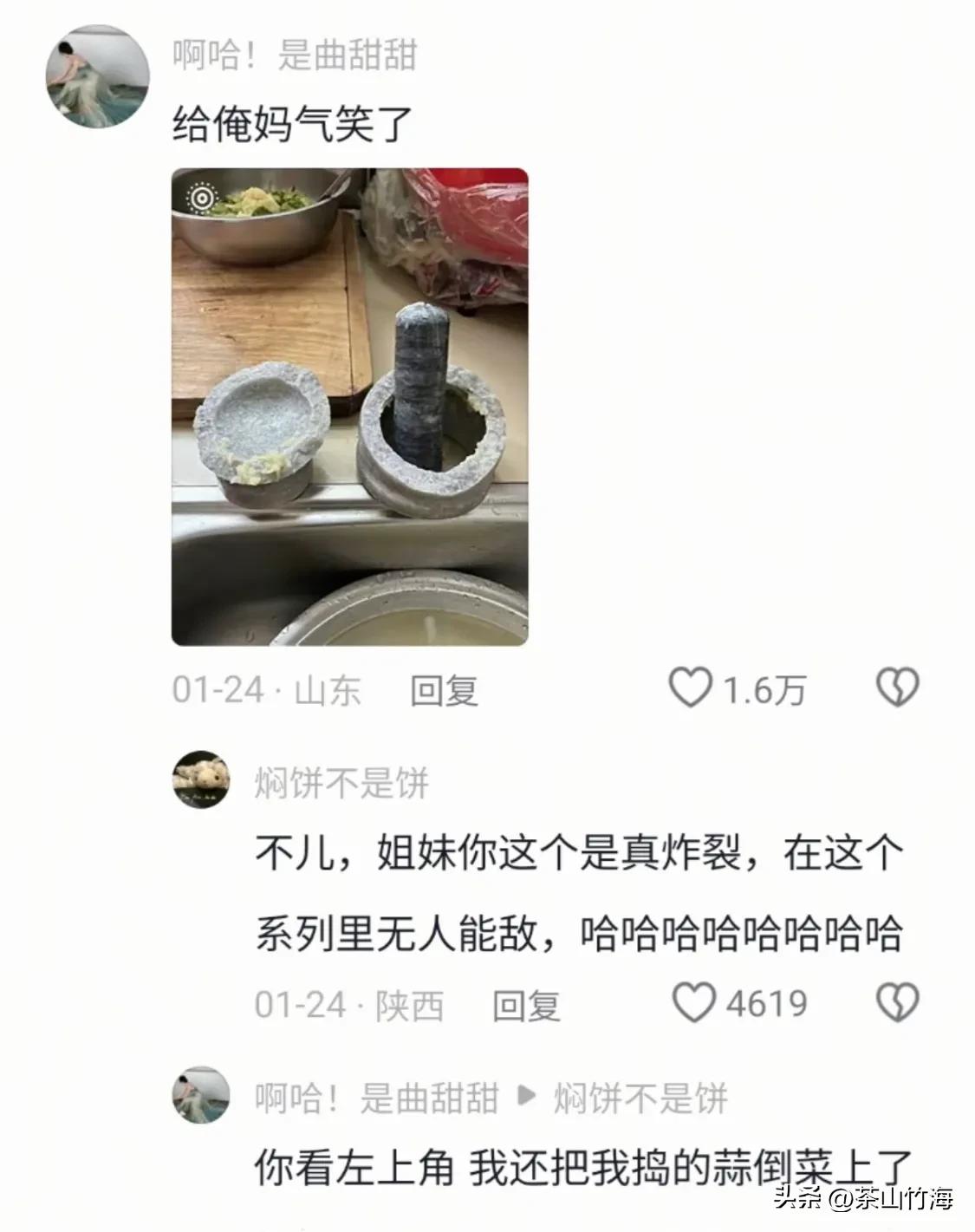Open 啊哈！是曲甜甜's avatar on top comment
Image resolution: width=975 pixels, height=1232 pixels.
click(97, 77)
